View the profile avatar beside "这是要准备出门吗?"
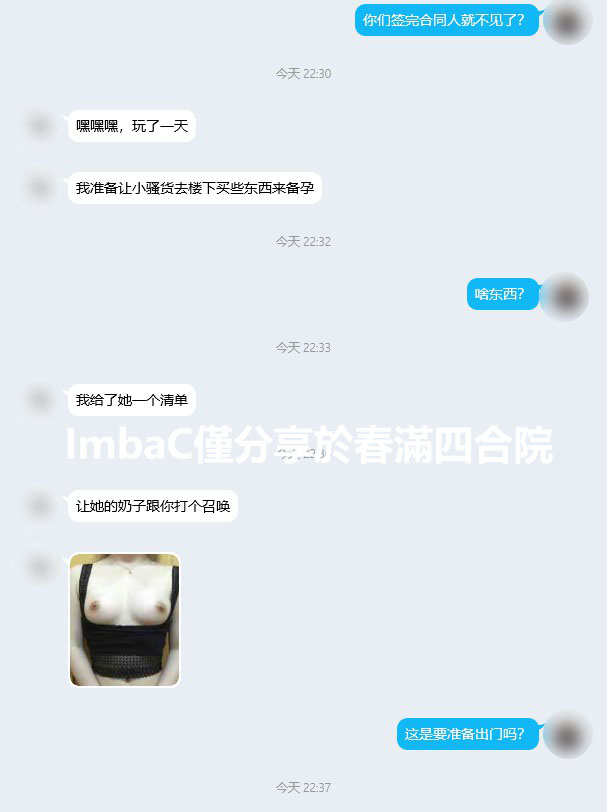Image resolution: width=607 pixels, height=812 pixels. click(x=568, y=735)
